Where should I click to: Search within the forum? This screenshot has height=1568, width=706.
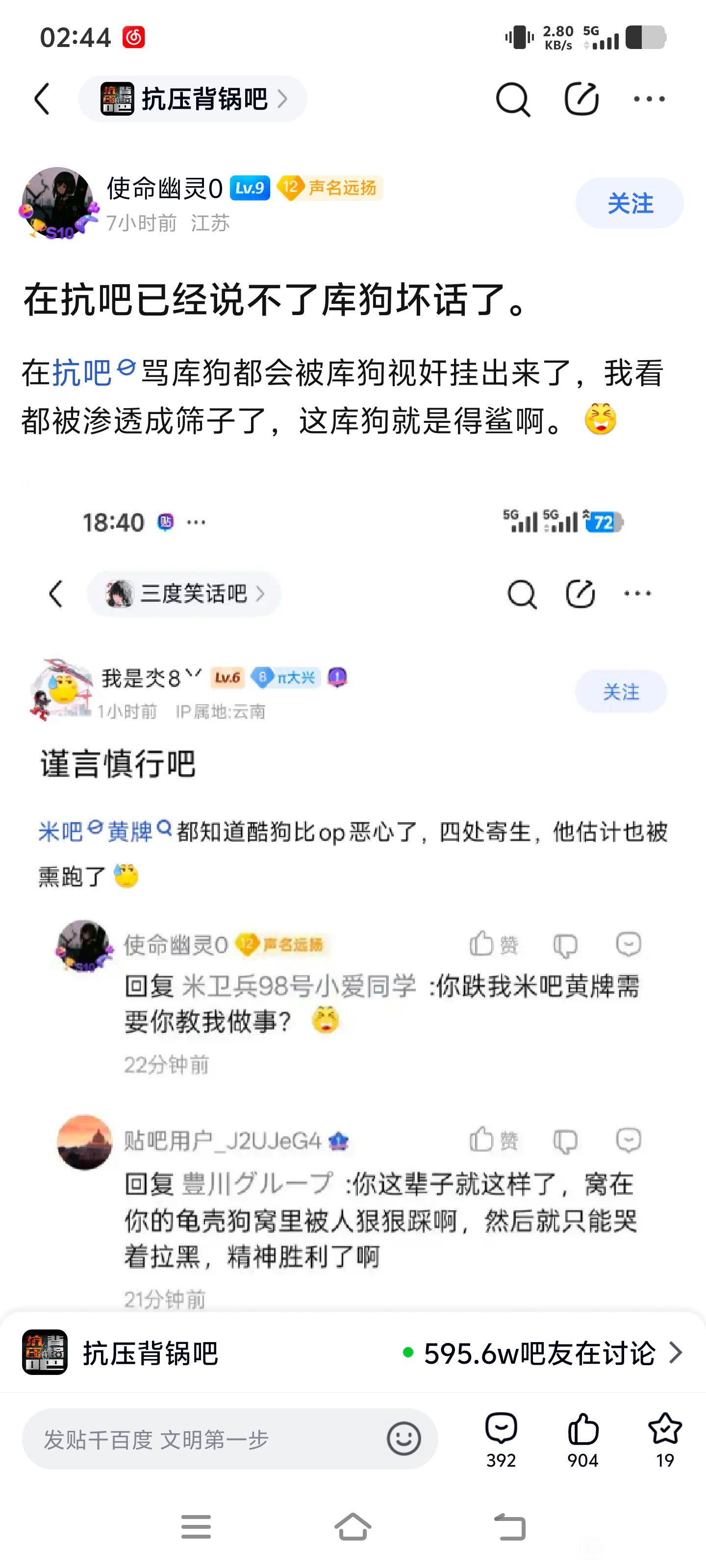(512, 99)
